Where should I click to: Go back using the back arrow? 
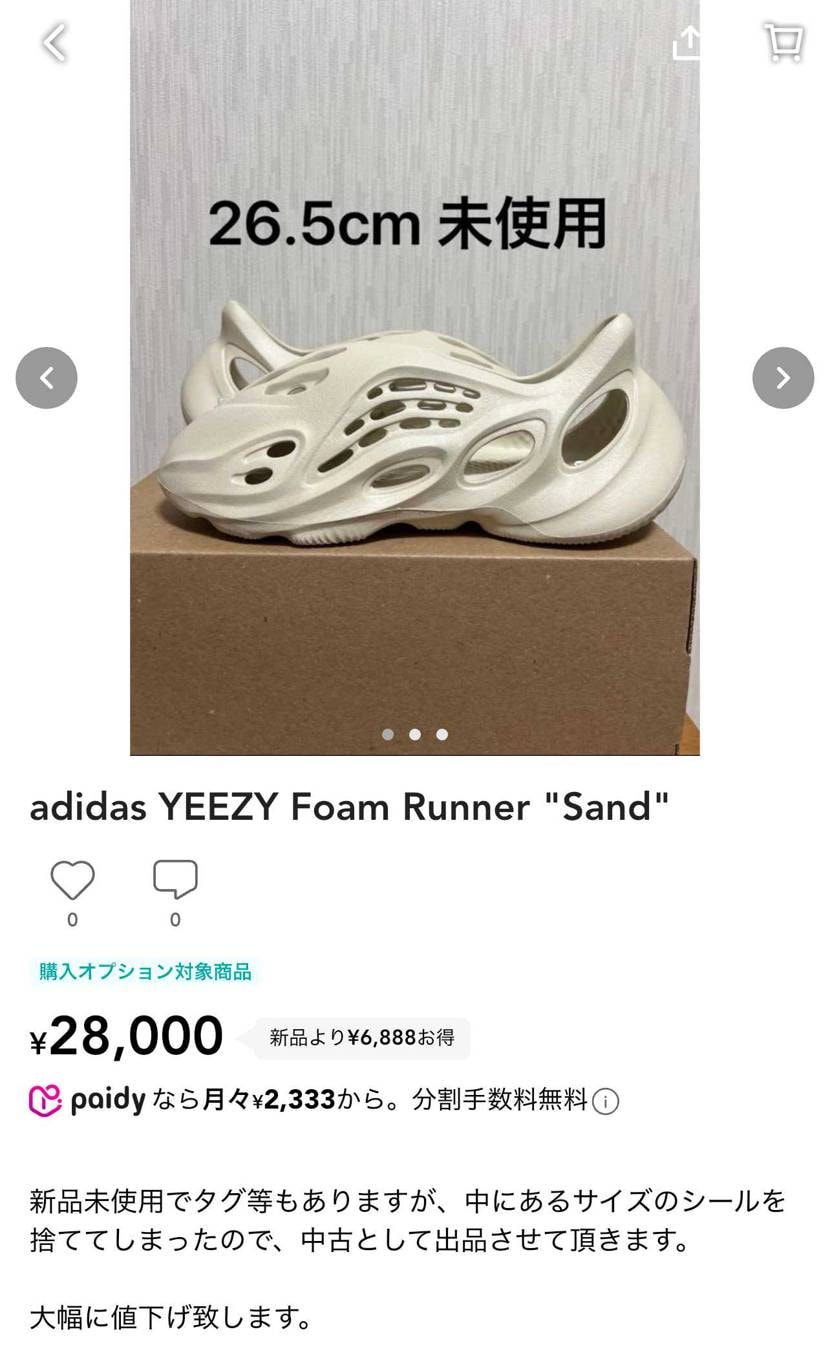point(55,43)
